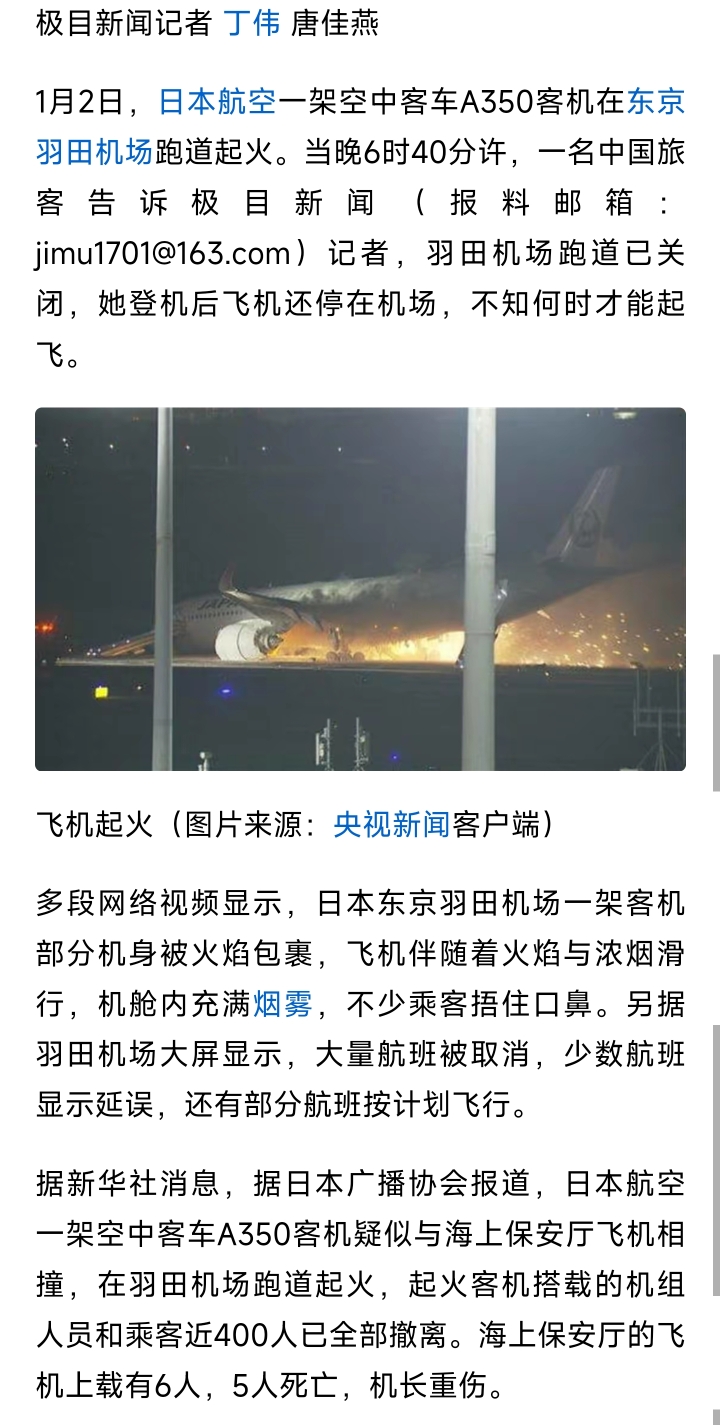Open the 央视新闻 source link
This screenshot has width=720, height=1425.
pos(392,824)
